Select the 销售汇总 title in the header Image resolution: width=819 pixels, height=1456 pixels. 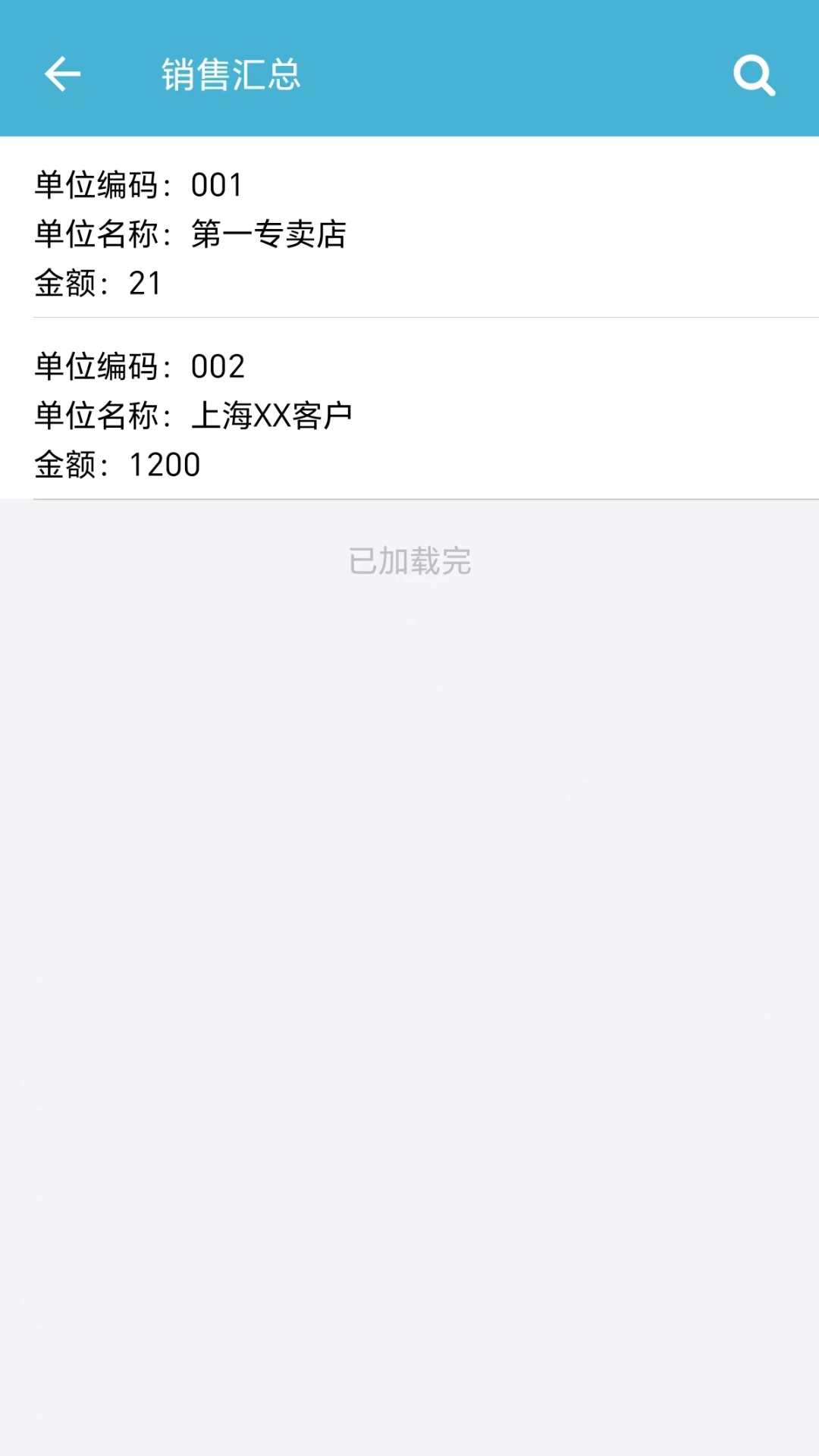click(x=230, y=74)
